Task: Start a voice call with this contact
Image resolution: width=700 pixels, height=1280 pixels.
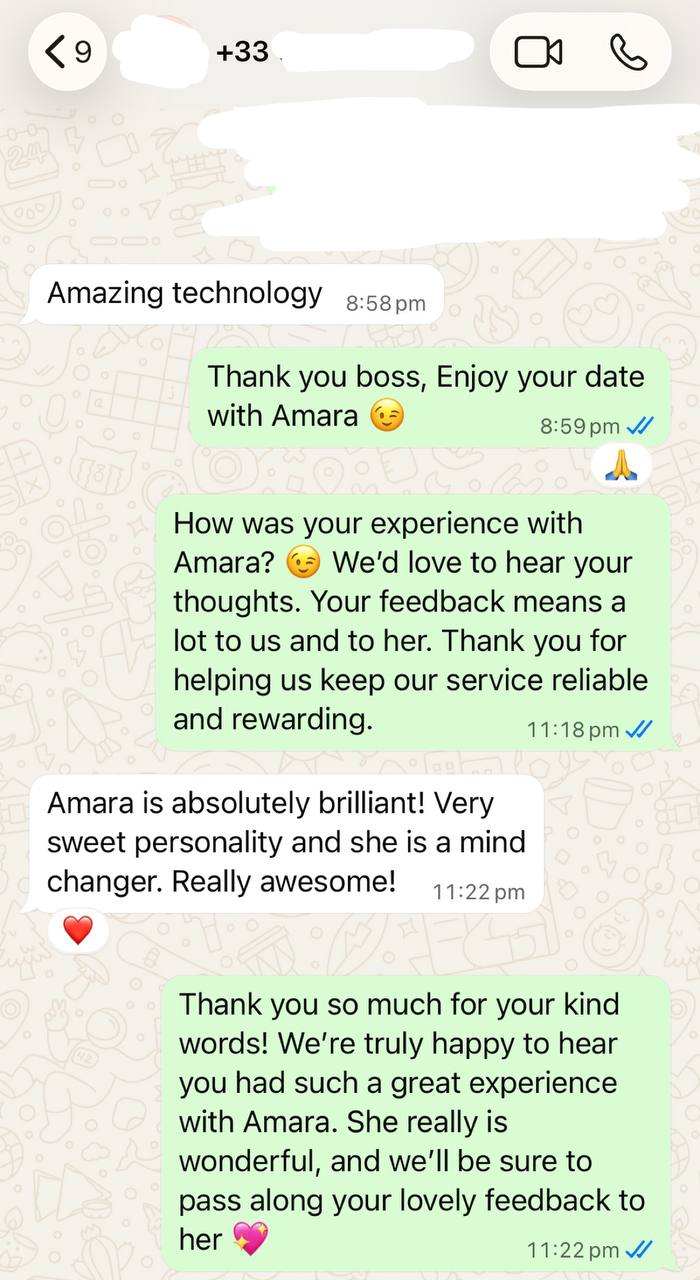Action: pyautogui.click(x=628, y=52)
